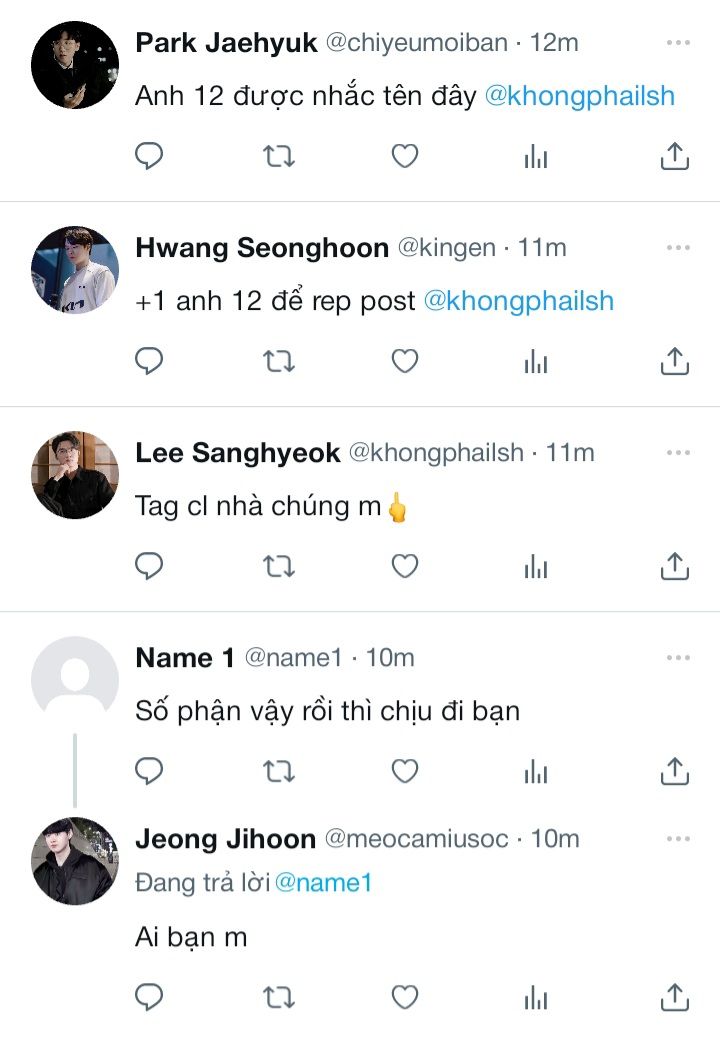View analytics for Name 1's tweet

[x=536, y=770]
